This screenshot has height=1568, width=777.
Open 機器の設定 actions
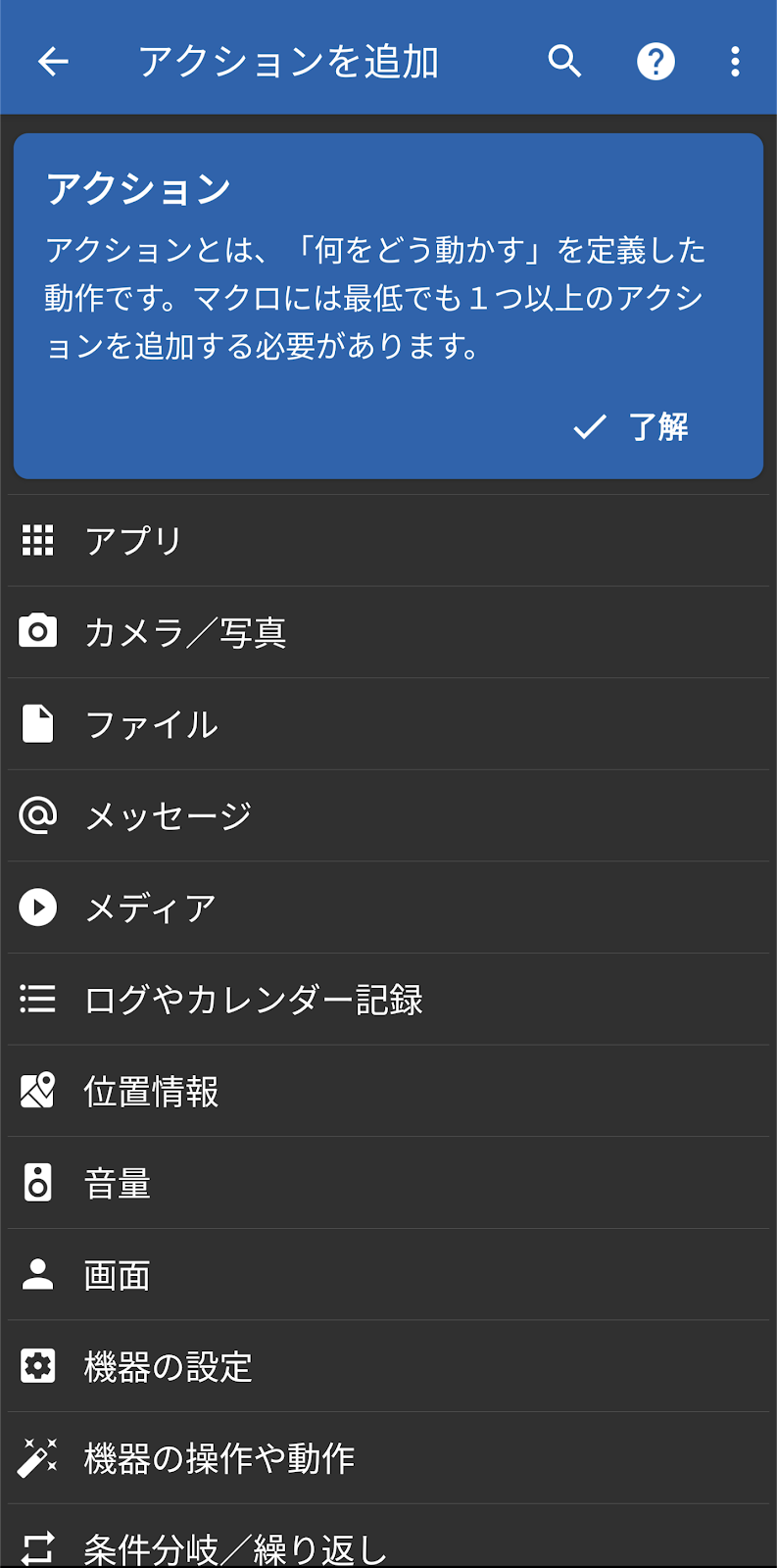(x=388, y=1366)
